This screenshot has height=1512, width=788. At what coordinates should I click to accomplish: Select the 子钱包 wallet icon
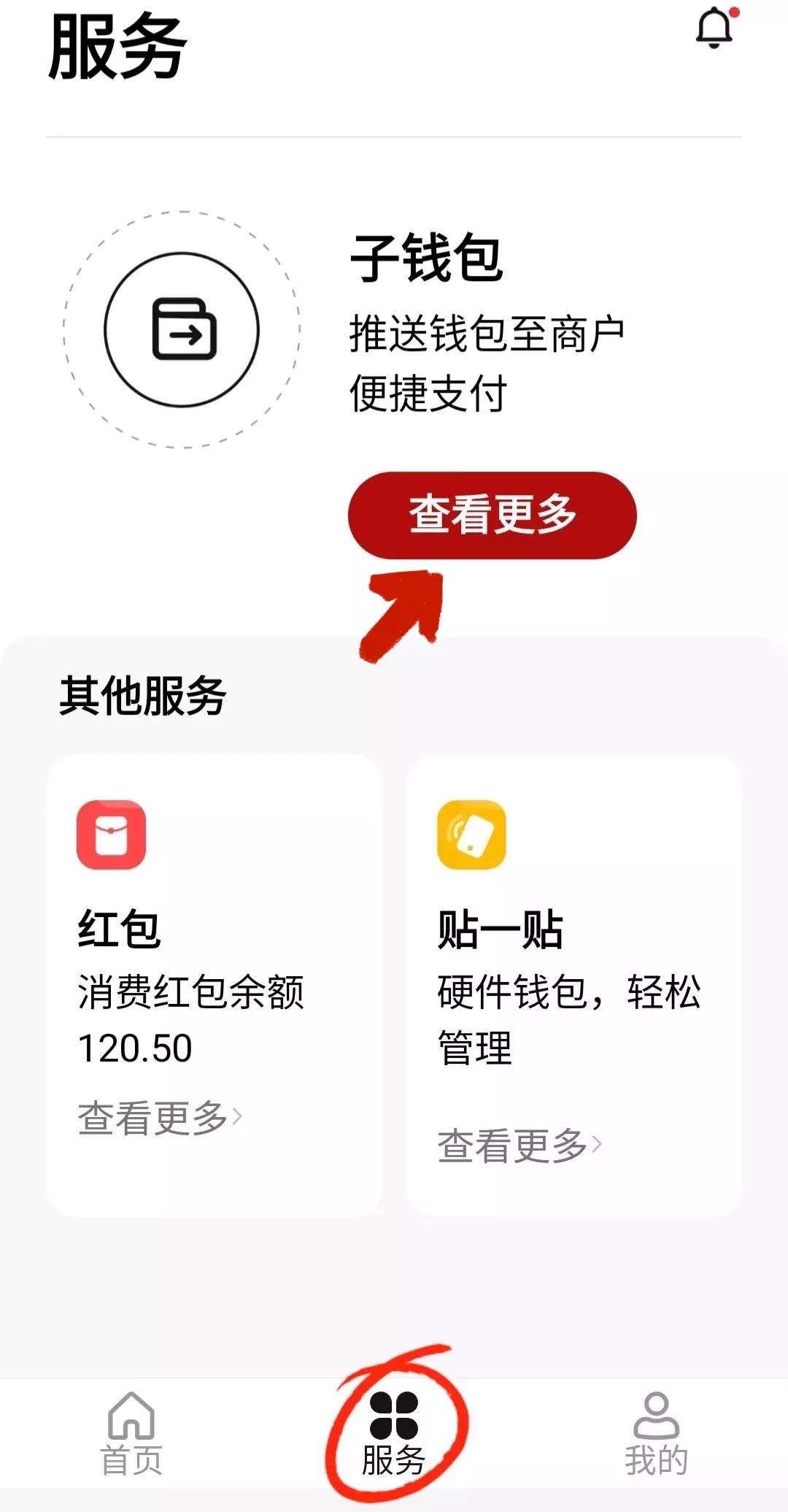coord(184,330)
